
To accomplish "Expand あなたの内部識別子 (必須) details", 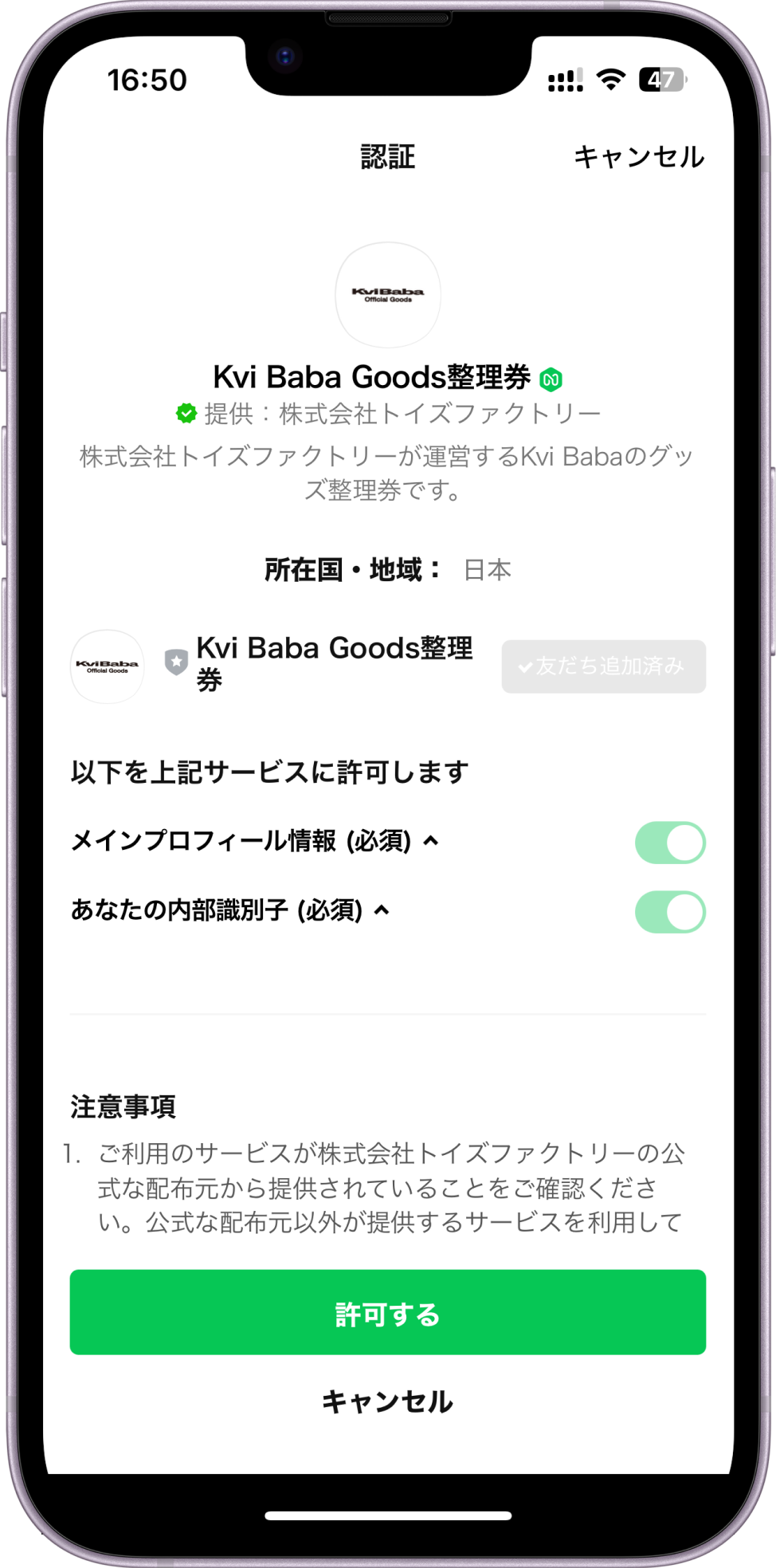I will pyautogui.click(x=382, y=910).
